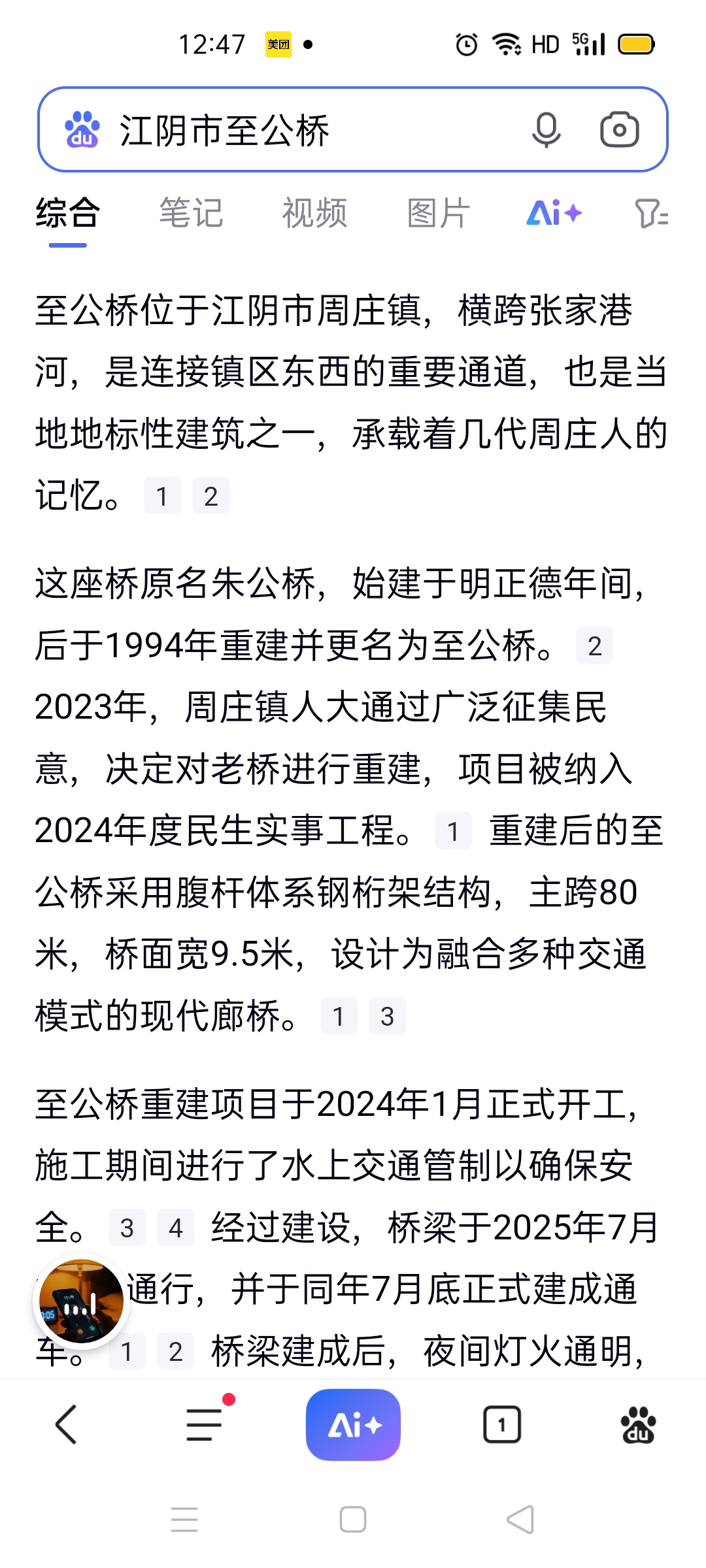Viewport: 706px width, 1568px height.
Task: Open citation 4 after 确保安全
Action: (x=175, y=1228)
